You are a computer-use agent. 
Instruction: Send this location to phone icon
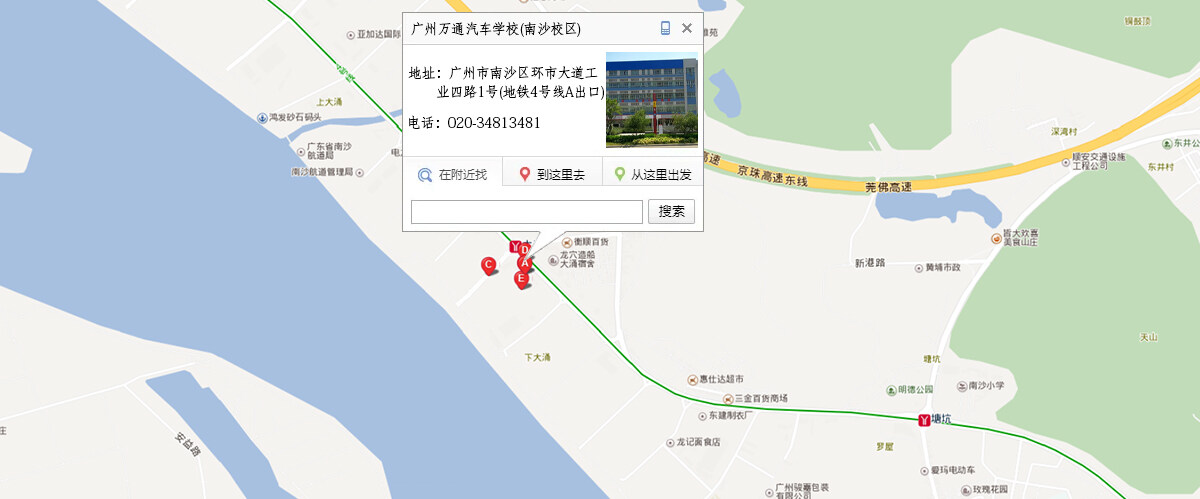click(x=665, y=28)
